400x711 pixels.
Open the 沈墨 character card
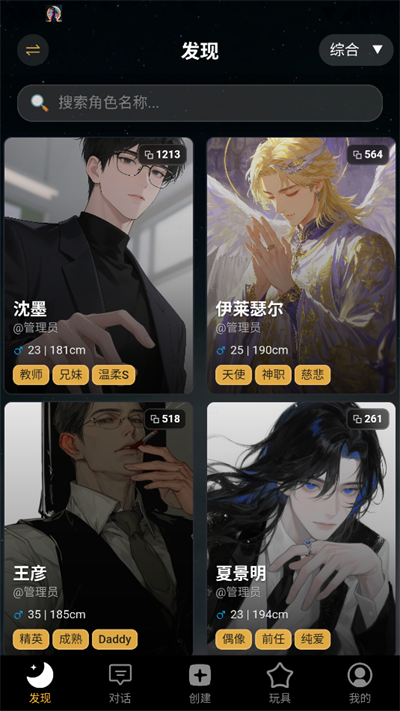tap(99, 265)
